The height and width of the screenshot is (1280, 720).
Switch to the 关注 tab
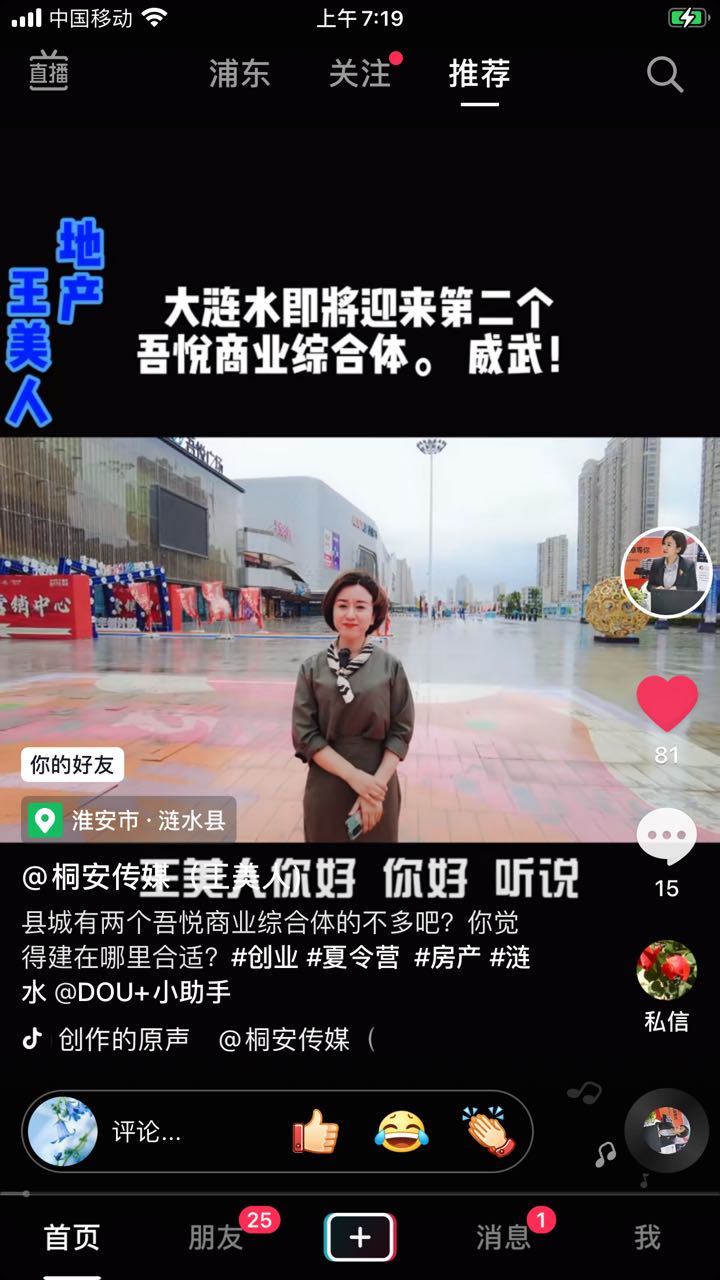click(x=360, y=74)
